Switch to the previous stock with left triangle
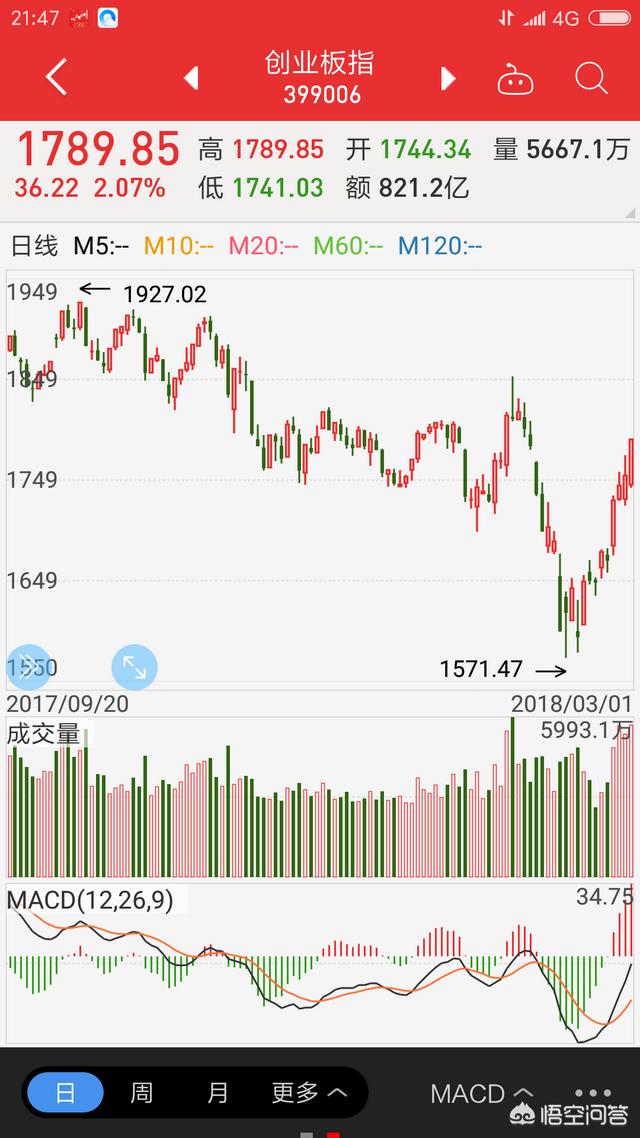Screen dimensions: 640x1138 (191, 78)
